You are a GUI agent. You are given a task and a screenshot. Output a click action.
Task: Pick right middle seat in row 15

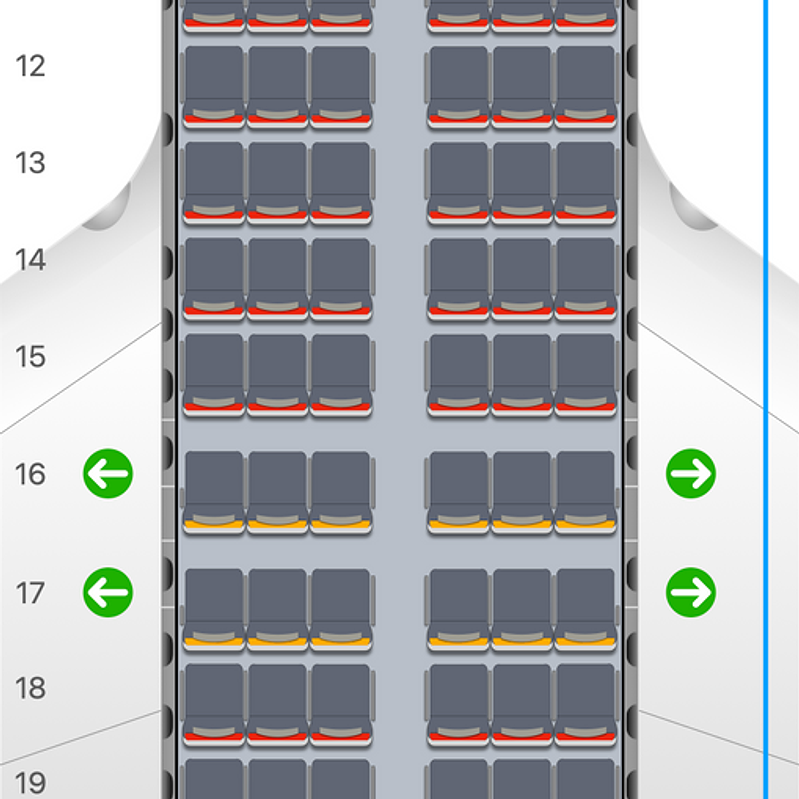pyautogui.click(x=522, y=373)
